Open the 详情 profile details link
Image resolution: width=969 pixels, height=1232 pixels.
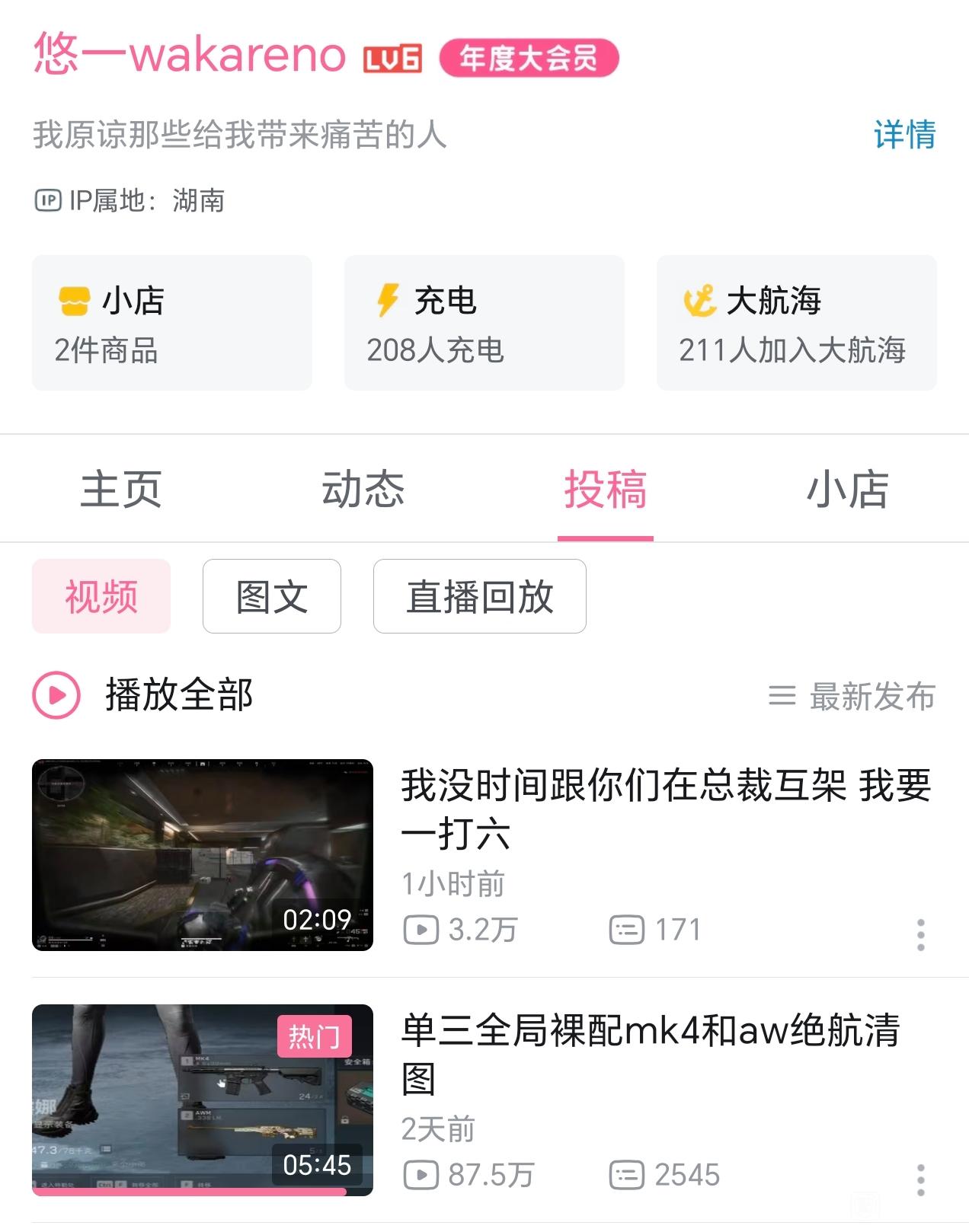tap(904, 136)
